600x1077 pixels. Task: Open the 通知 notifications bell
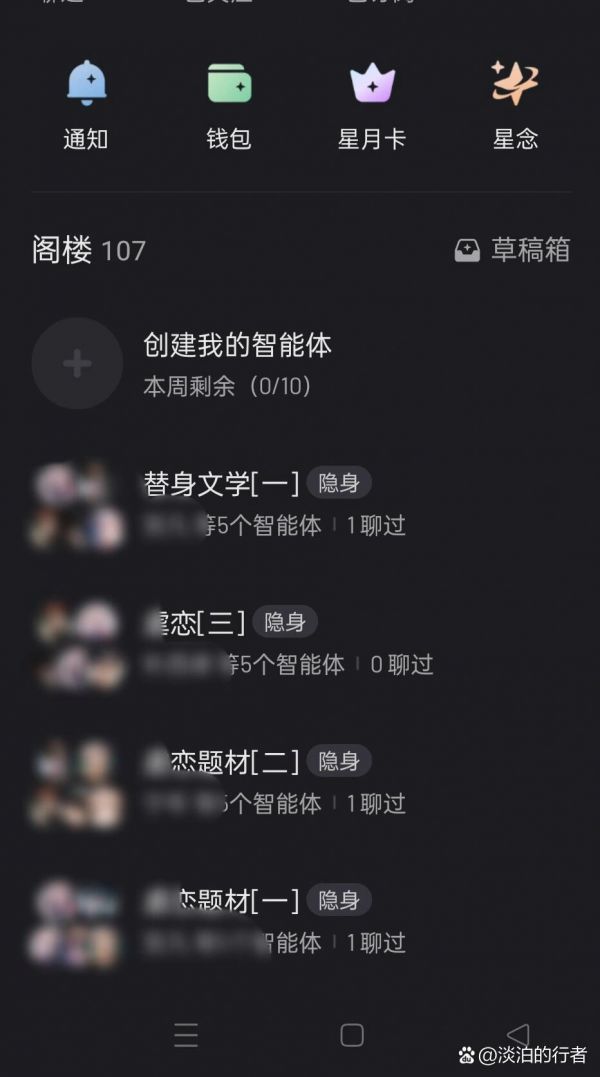[x=86, y=105]
